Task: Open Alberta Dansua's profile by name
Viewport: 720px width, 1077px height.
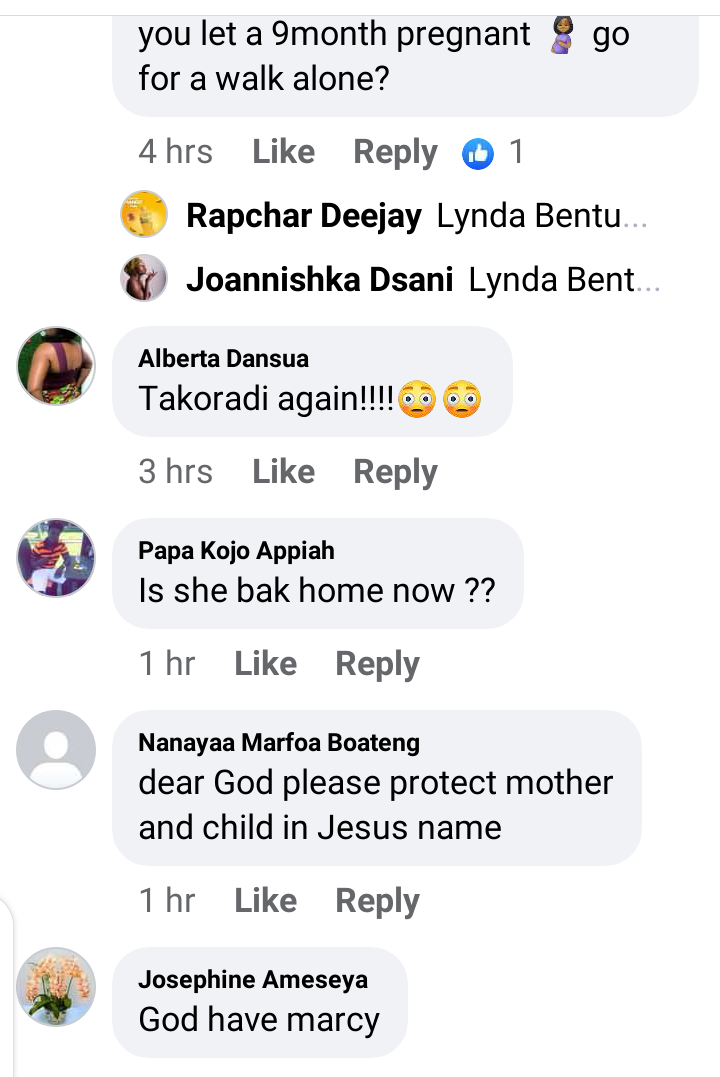Action: [223, 358]
